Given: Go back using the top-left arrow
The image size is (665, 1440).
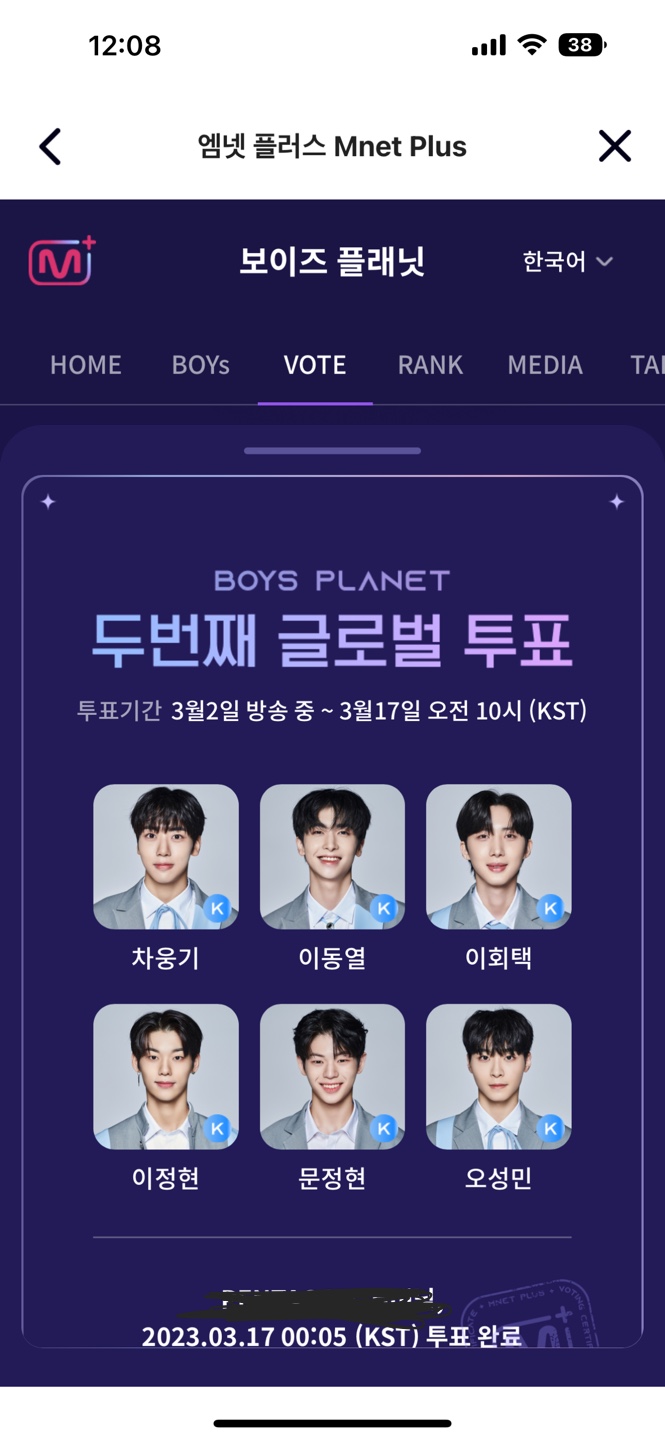Looking at the screenshot, I should click(x=50, y=147).
